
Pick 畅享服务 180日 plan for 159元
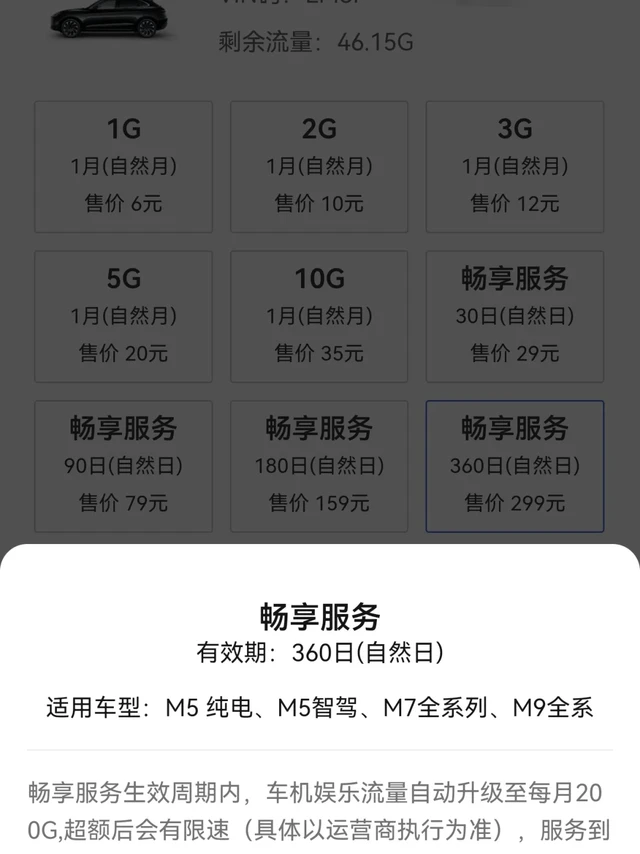pos(319,466)
